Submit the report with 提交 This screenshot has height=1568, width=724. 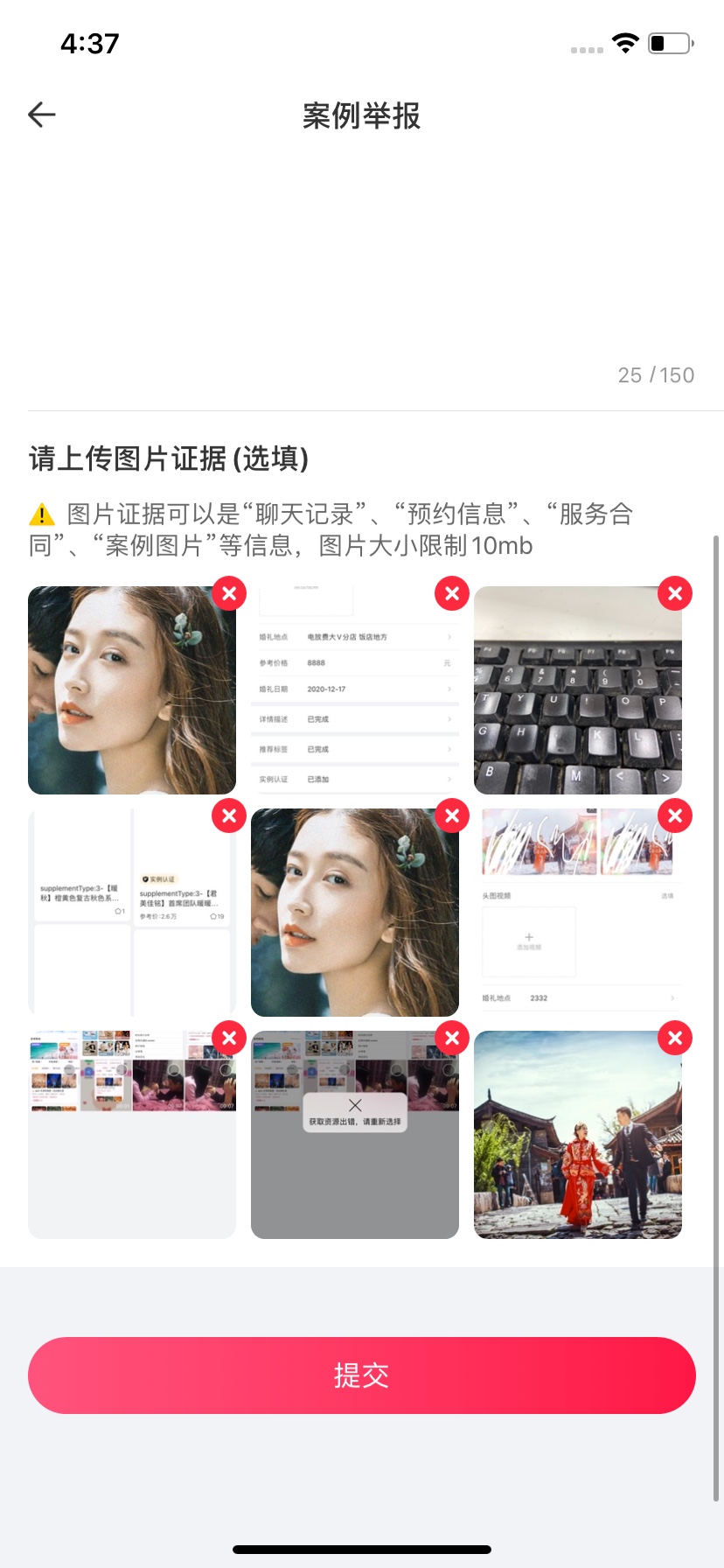pos(362,1375)
